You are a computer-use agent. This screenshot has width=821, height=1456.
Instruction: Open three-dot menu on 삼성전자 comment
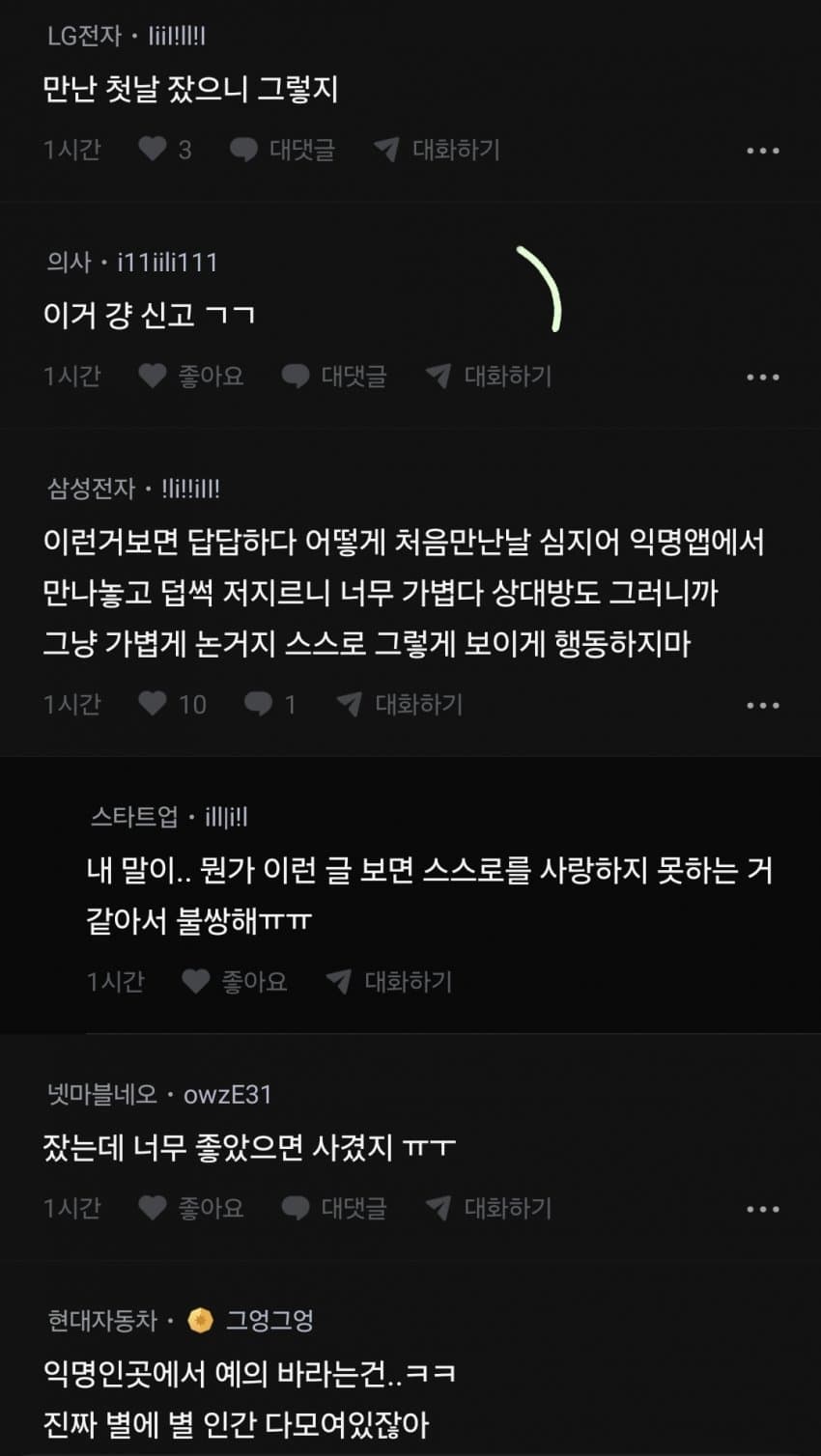click(x=762, y=705)
